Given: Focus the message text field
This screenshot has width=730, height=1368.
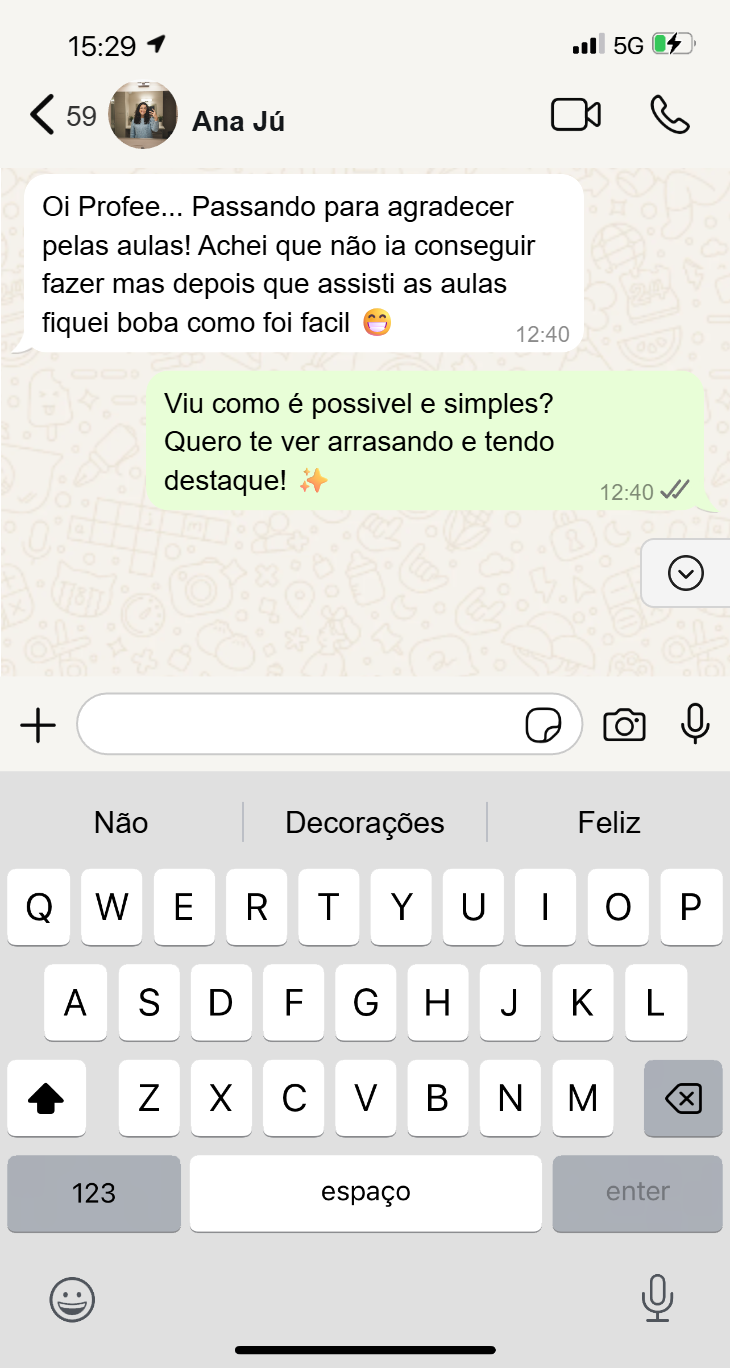Looking at the screenshot, I should [300, 724].
